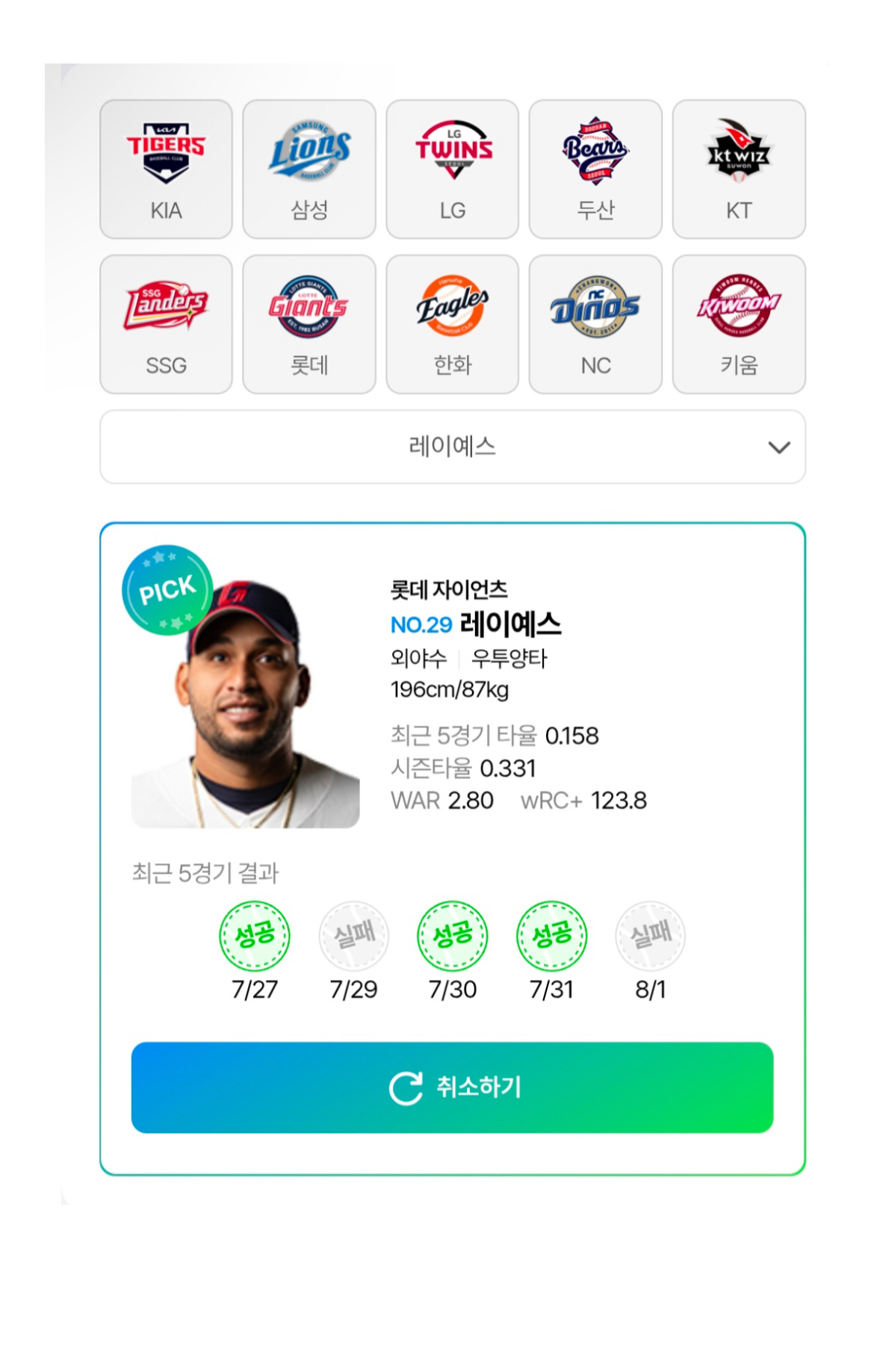Viewport: 874px width, 1372px height.
Task: Select the 롯데 Giants team
Action: [x=309, y=324]
